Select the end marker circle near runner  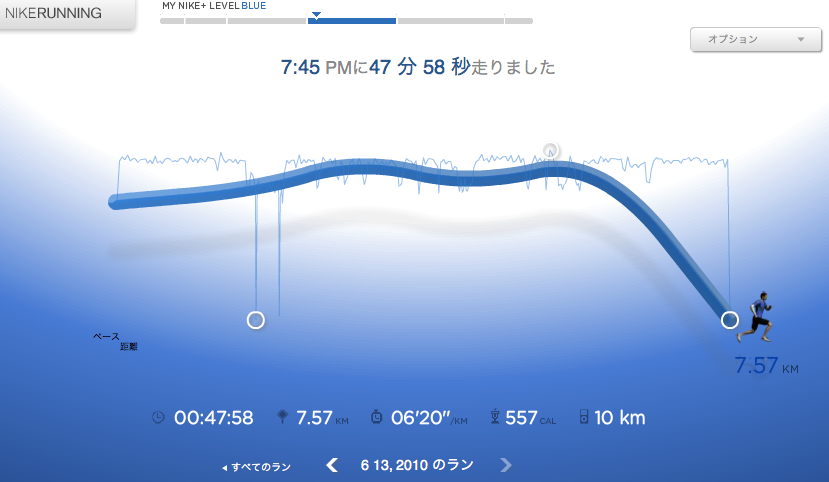pyautogui.click(x=730, y=320)
